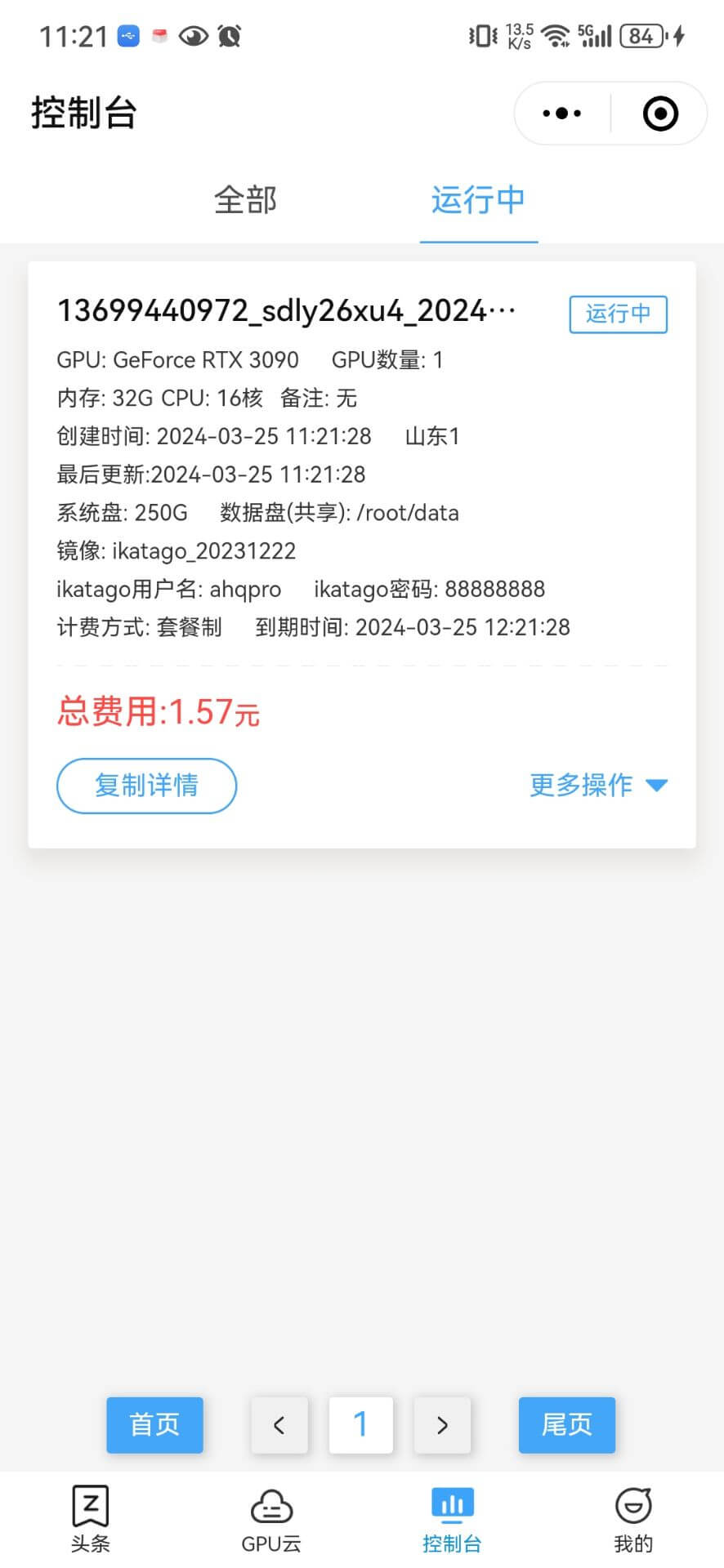Open the 头条 tab
The width and height of the screenshot is (724, 1568).
[90, 1517]
